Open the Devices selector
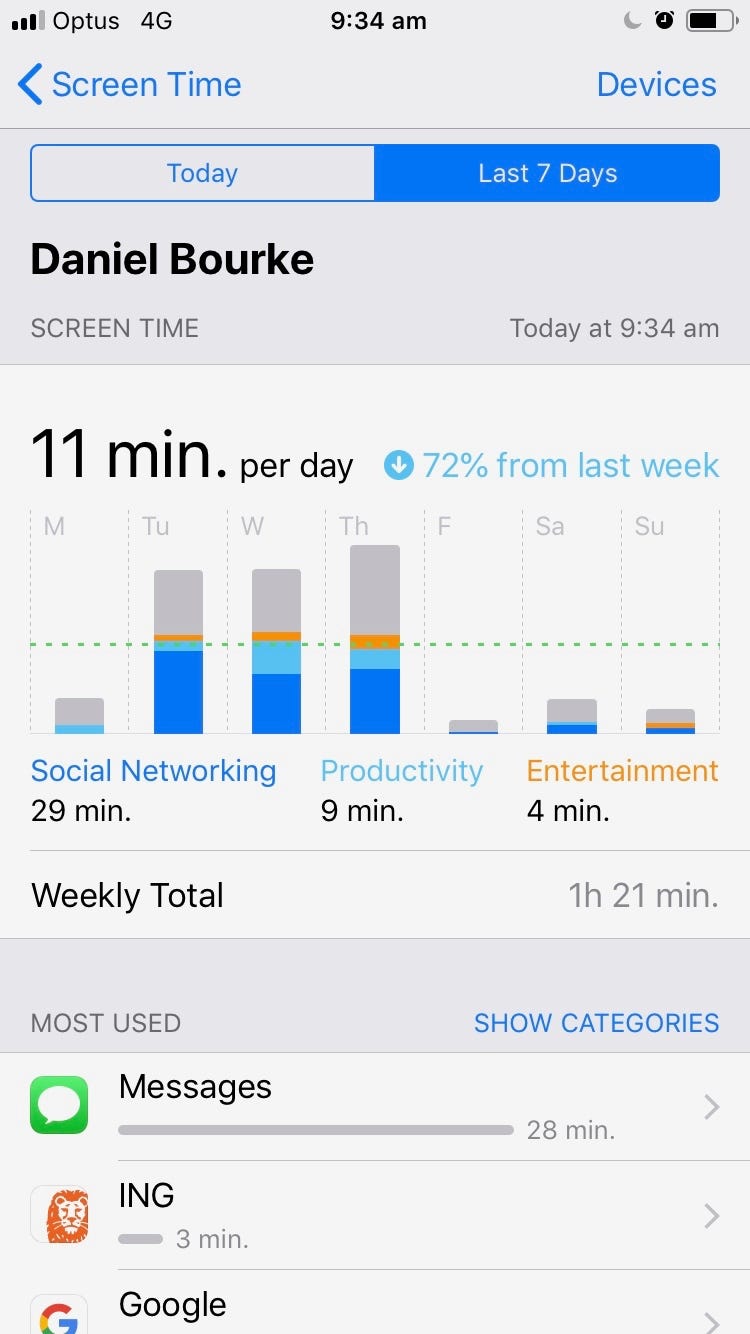The height and width of the screenshot is (1334, 750). tap(656, 85)
